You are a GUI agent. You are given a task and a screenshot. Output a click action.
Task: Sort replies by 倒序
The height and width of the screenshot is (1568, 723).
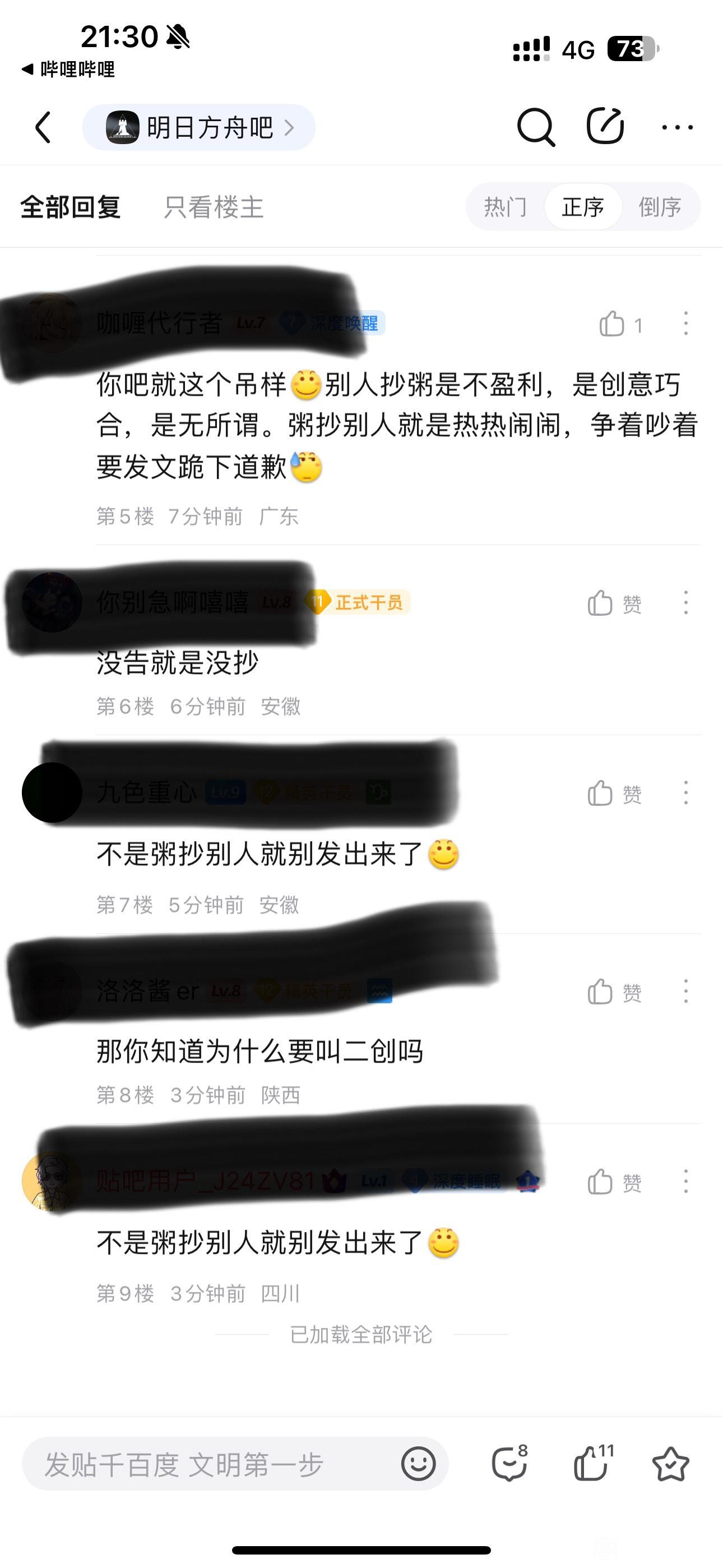click(660, 207)
